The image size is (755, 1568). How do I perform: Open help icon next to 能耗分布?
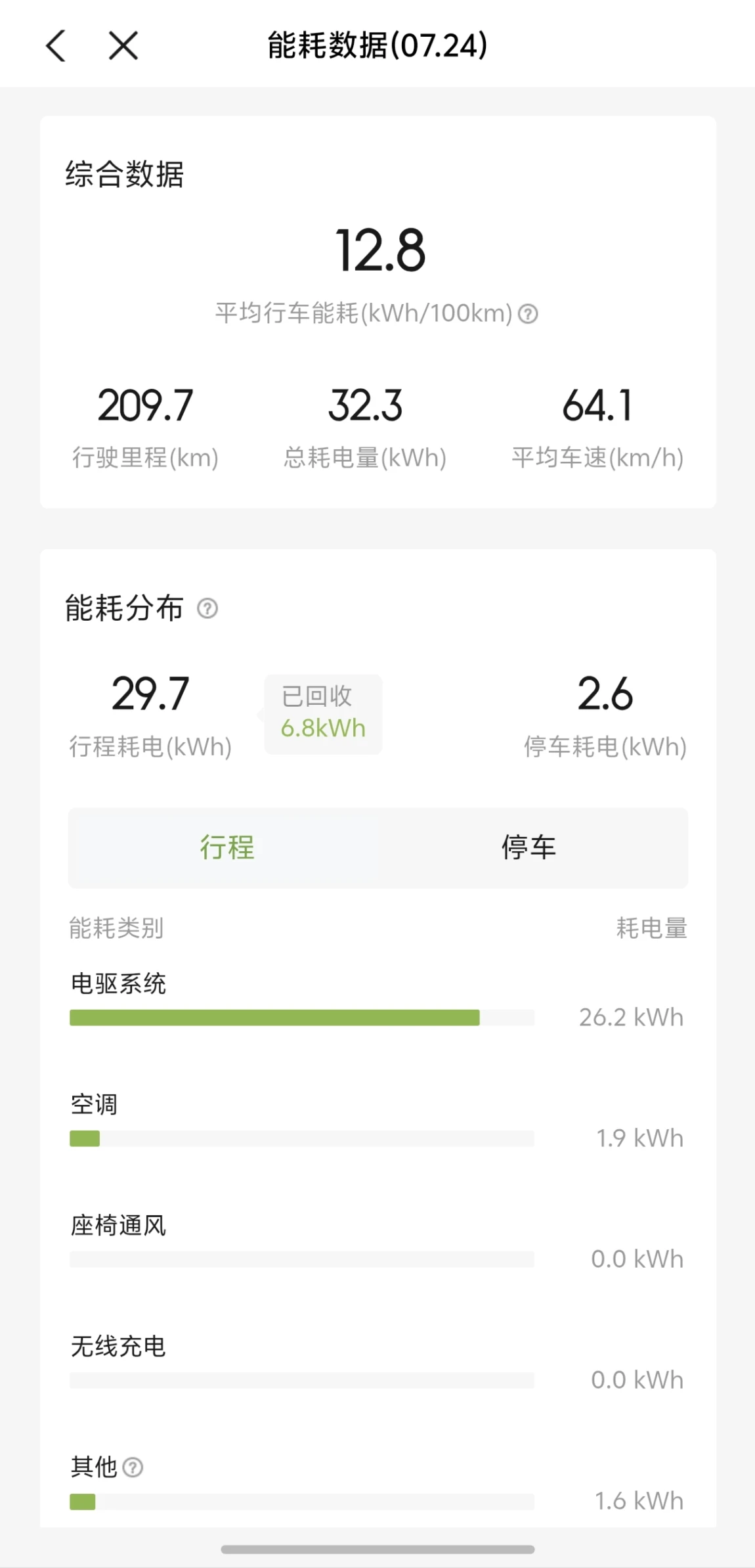click(207, 608)
